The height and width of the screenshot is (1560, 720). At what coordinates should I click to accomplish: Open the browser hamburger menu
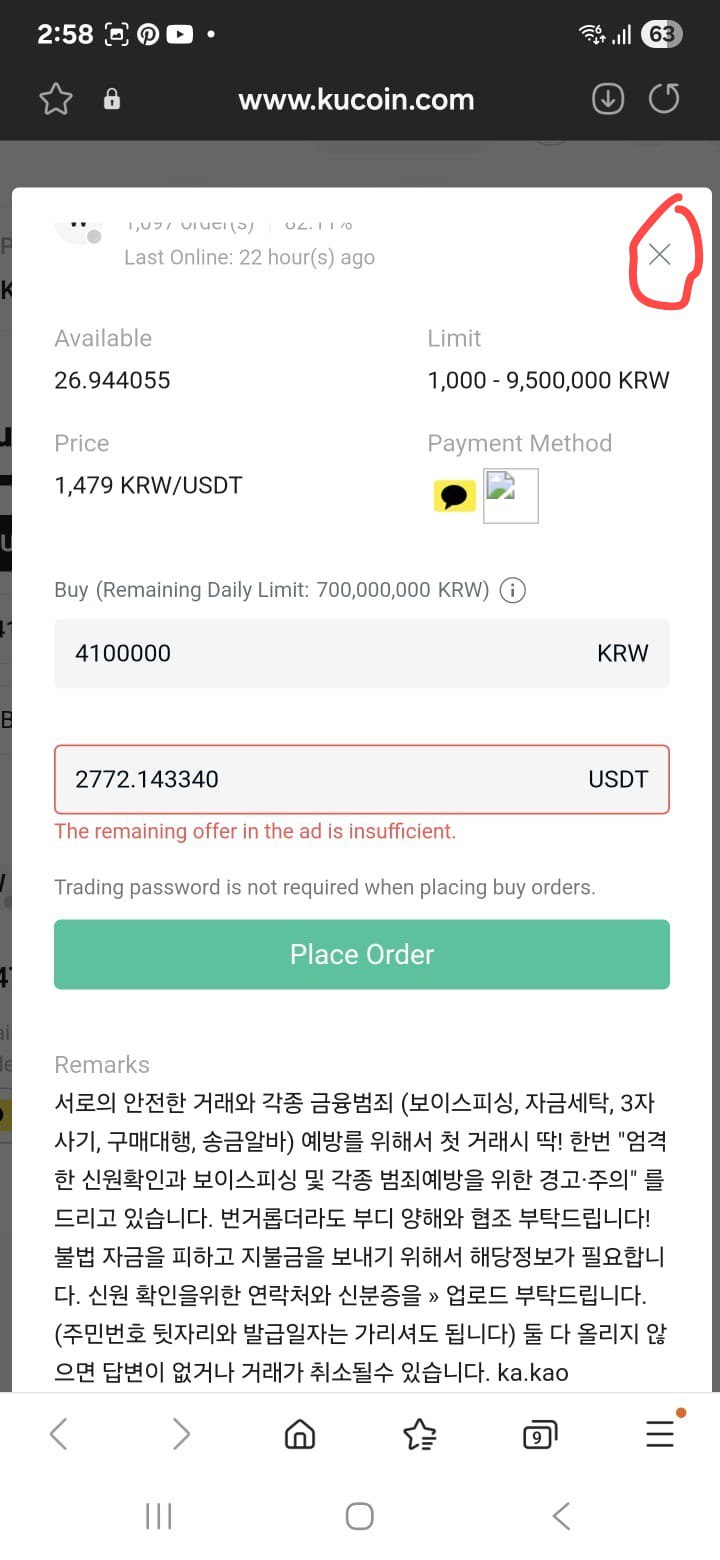661,1433
